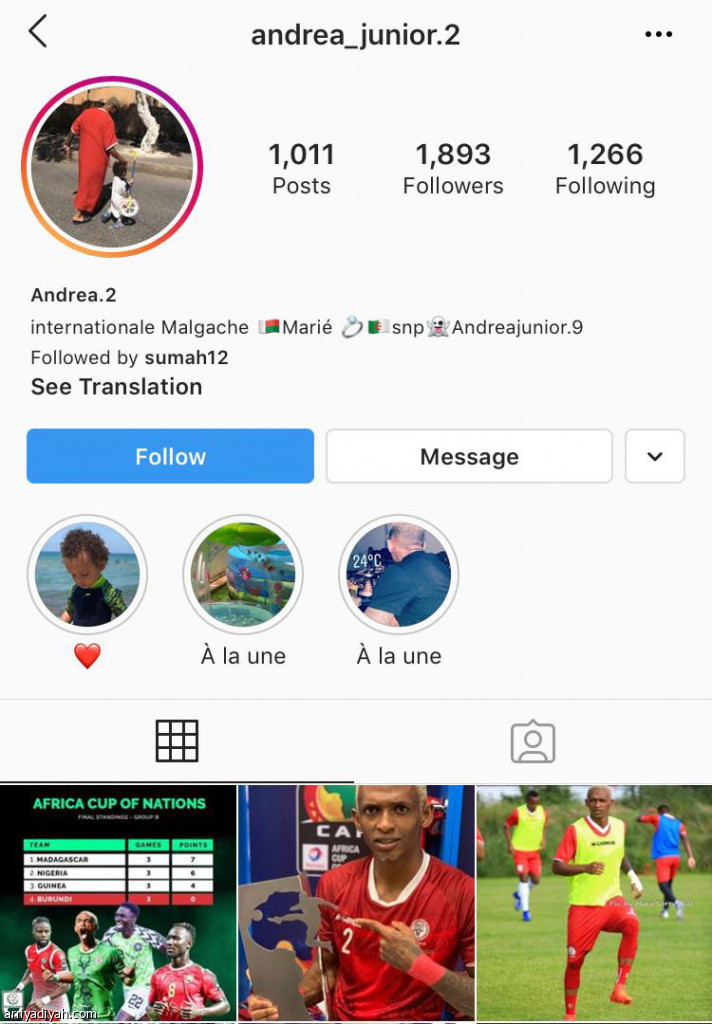The height and width of the screenshot is (1024, 712).
Task: Open the second À la une highlight with 24°C
Action: pos(399,575)
